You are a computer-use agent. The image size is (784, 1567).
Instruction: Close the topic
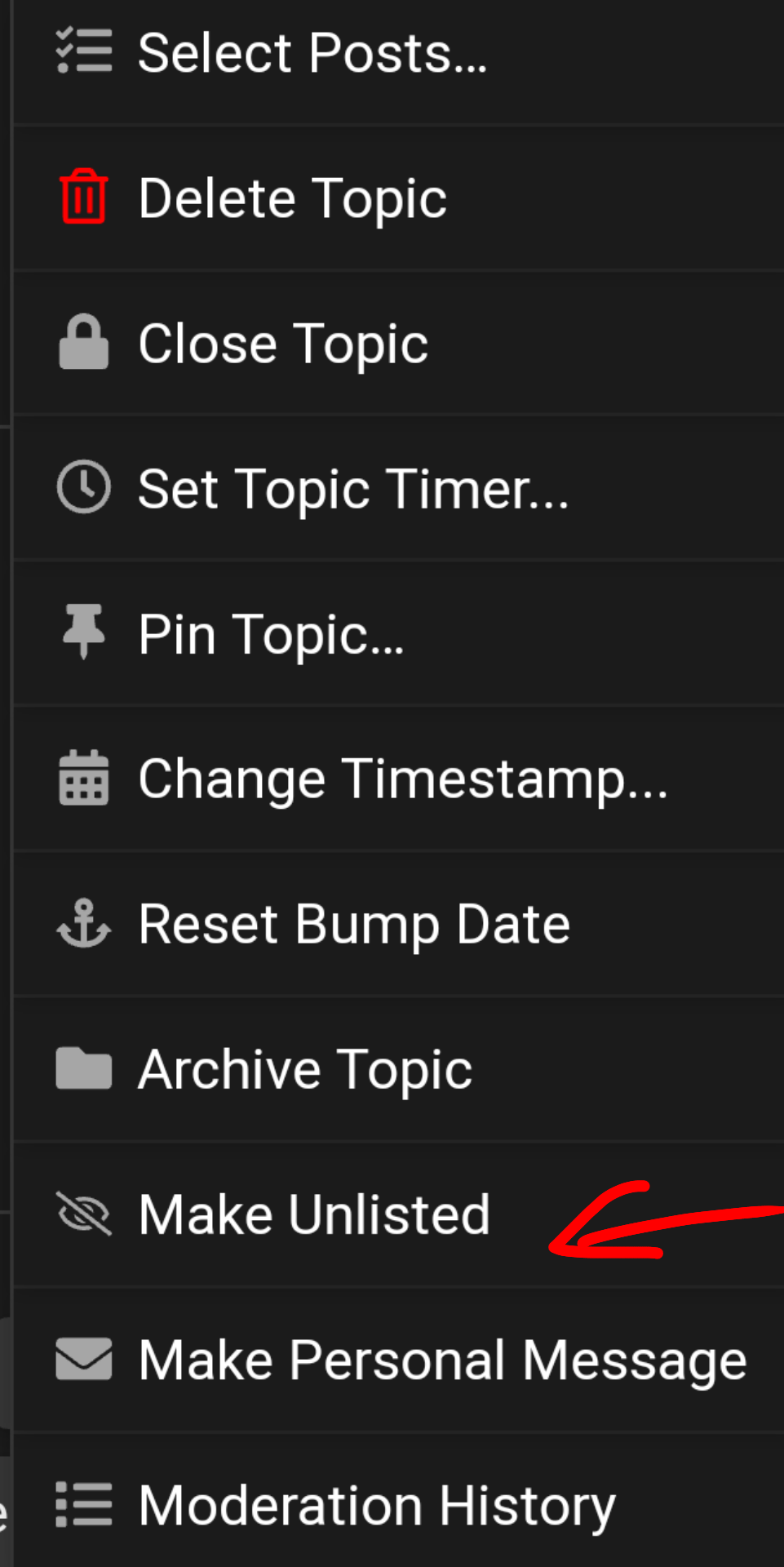283,344
